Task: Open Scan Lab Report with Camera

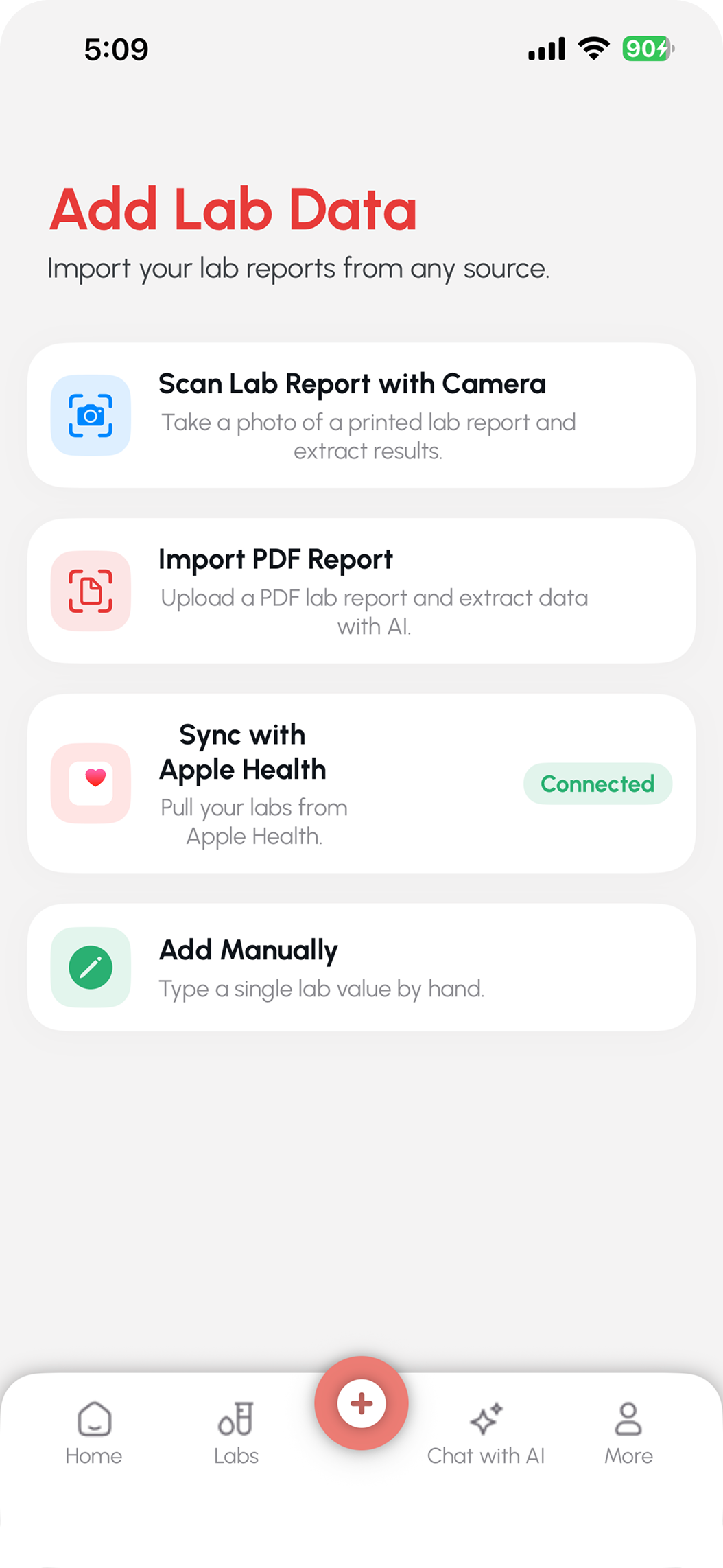Action: pos(361,415)
